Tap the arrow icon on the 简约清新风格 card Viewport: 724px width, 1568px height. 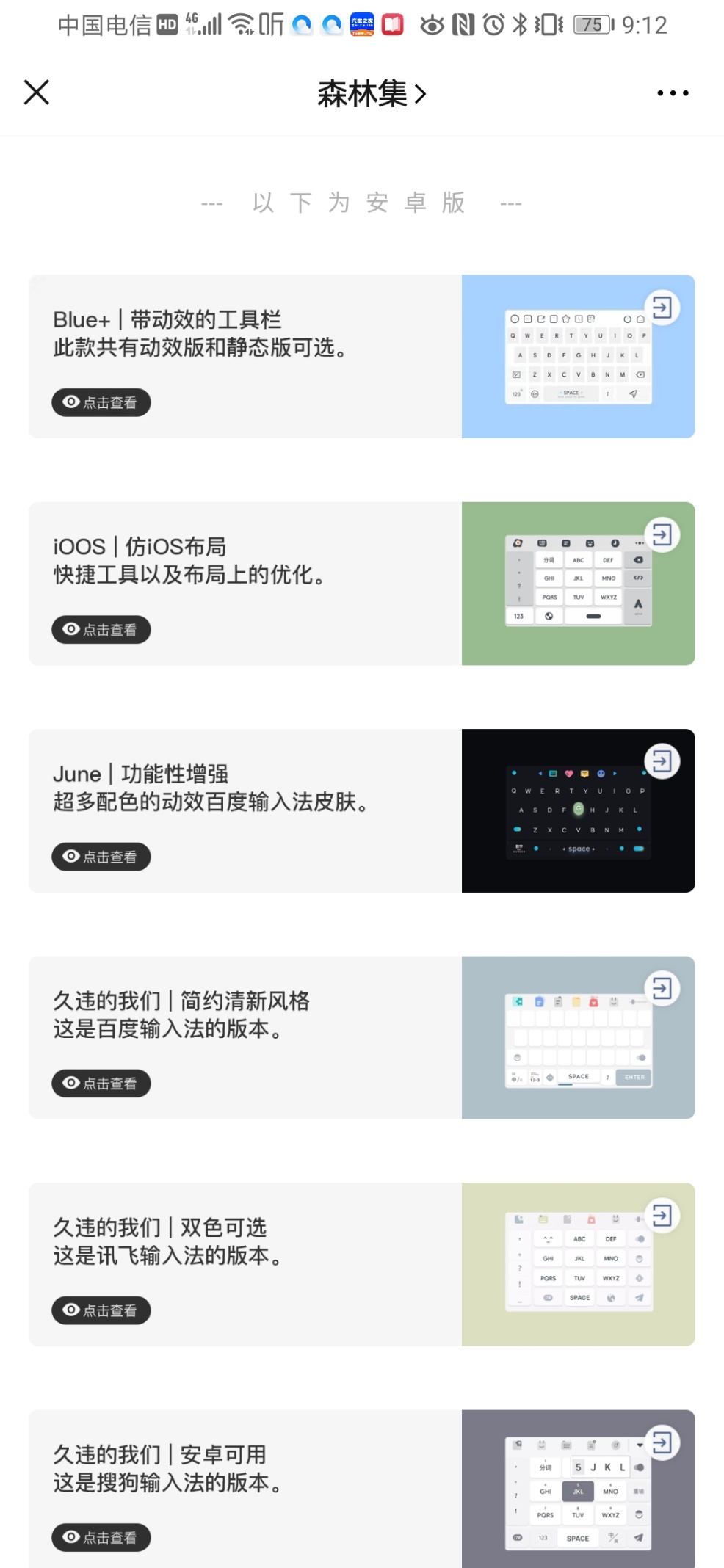(x=663, y=989)
